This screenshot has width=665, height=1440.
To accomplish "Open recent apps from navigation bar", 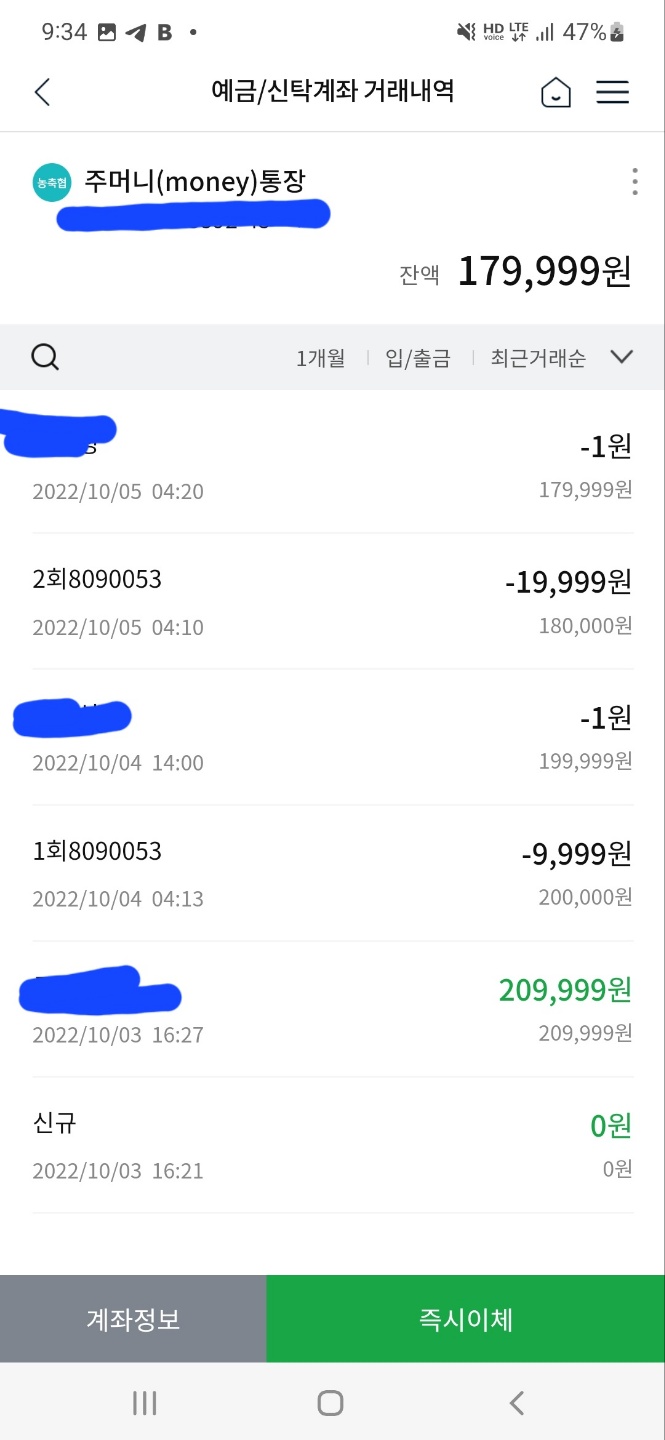I will [145, 1403].
